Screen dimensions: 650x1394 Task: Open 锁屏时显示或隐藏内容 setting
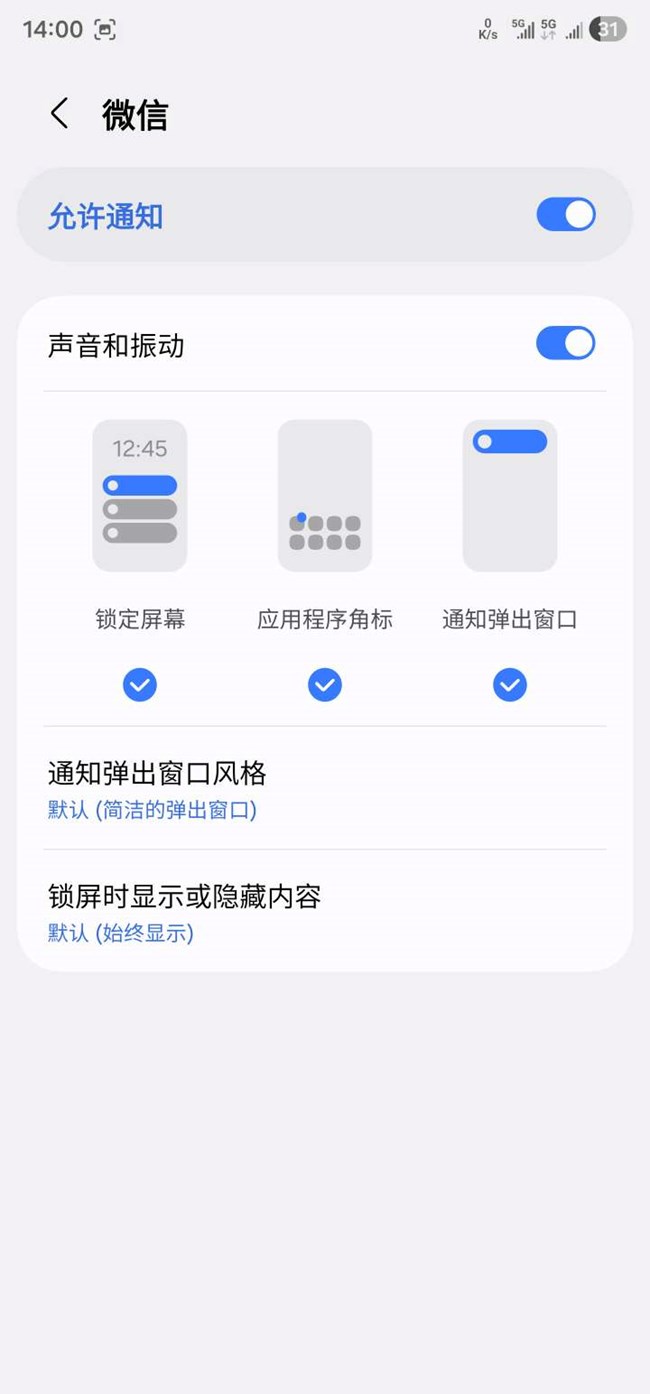coord(324,912)
